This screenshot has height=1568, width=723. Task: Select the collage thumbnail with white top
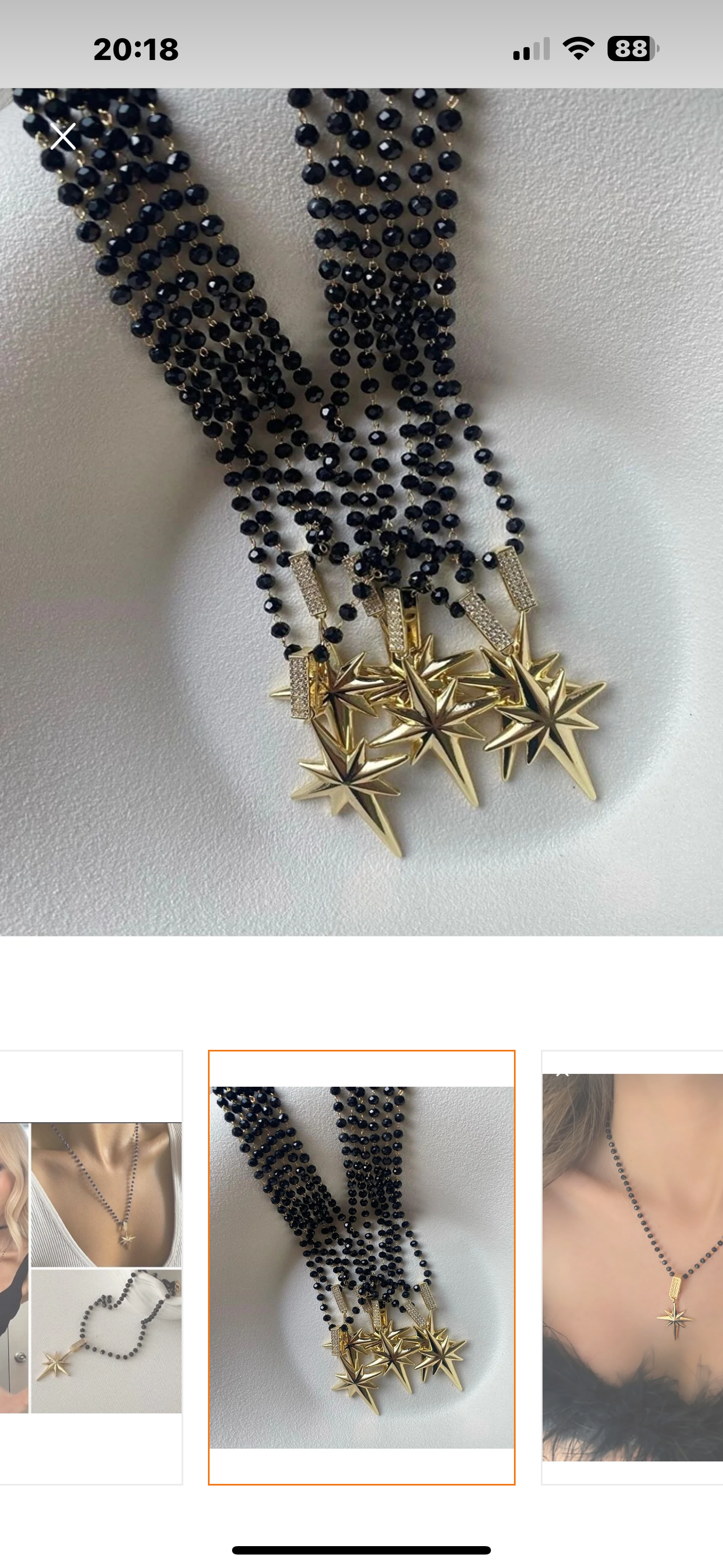pyautogui.click(x=91, y=1267)
